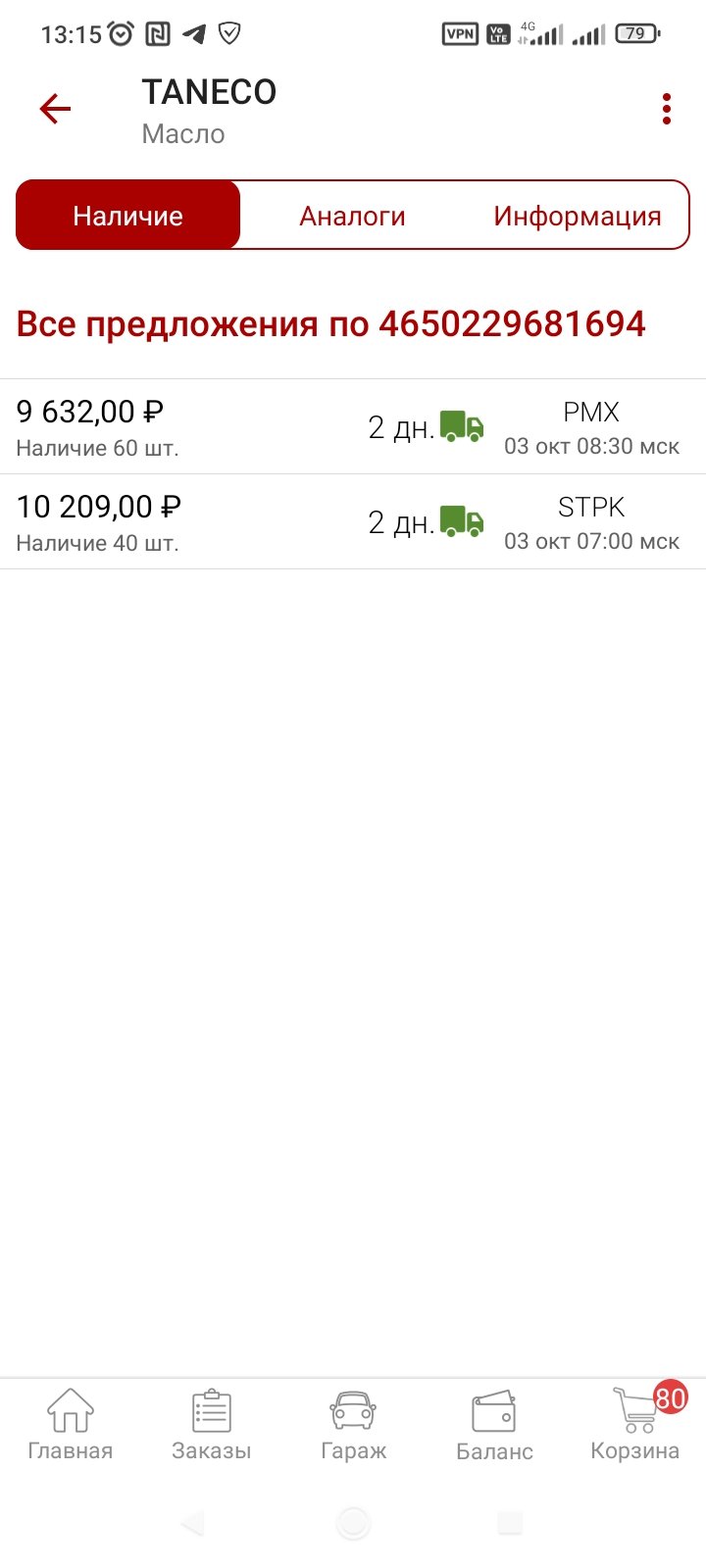Switch to the Аналоги tab

[352, 216]
